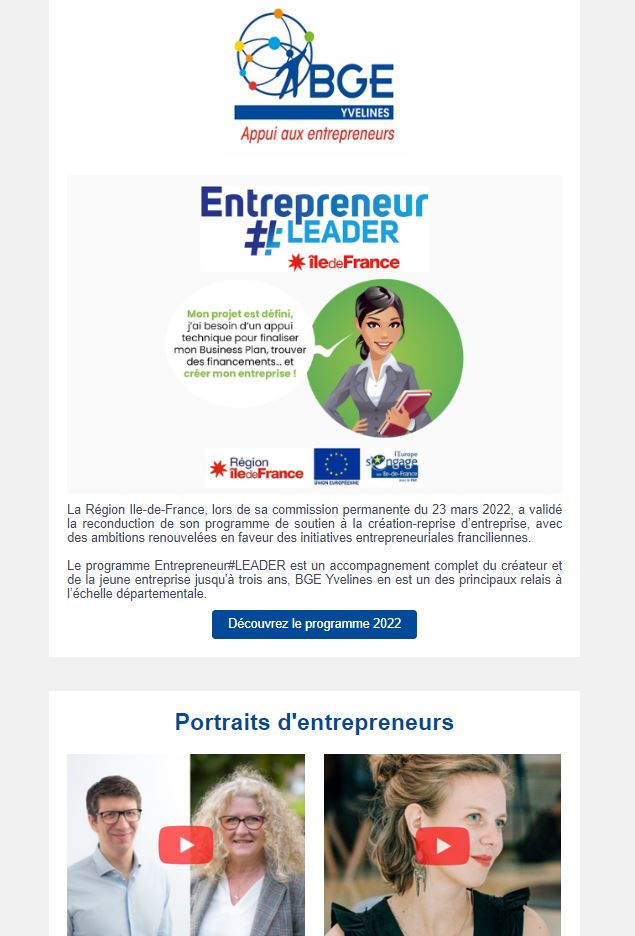Play the video with the woman in profile

point(442,845)
